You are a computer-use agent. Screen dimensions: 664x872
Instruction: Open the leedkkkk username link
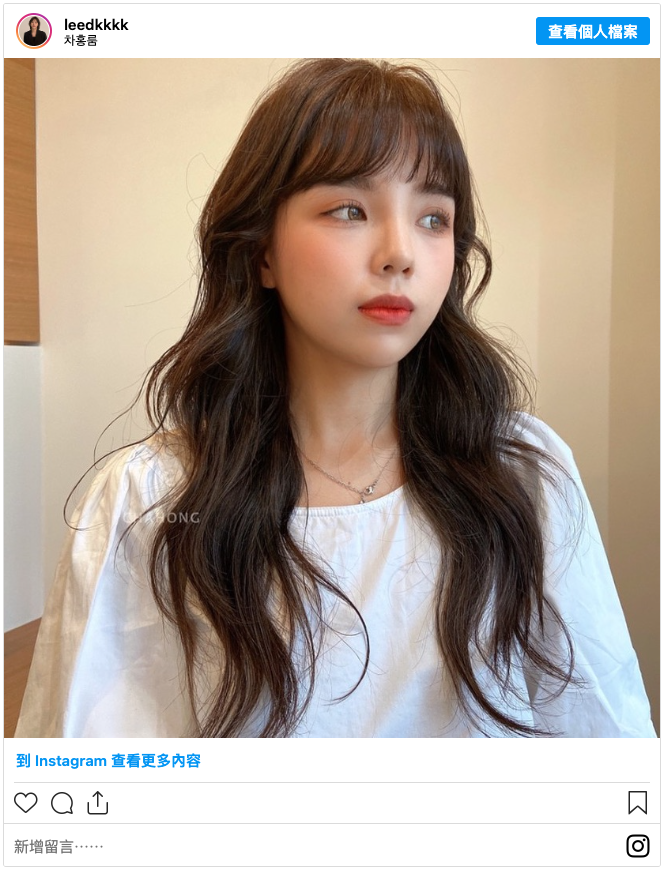tap(96, 24)
